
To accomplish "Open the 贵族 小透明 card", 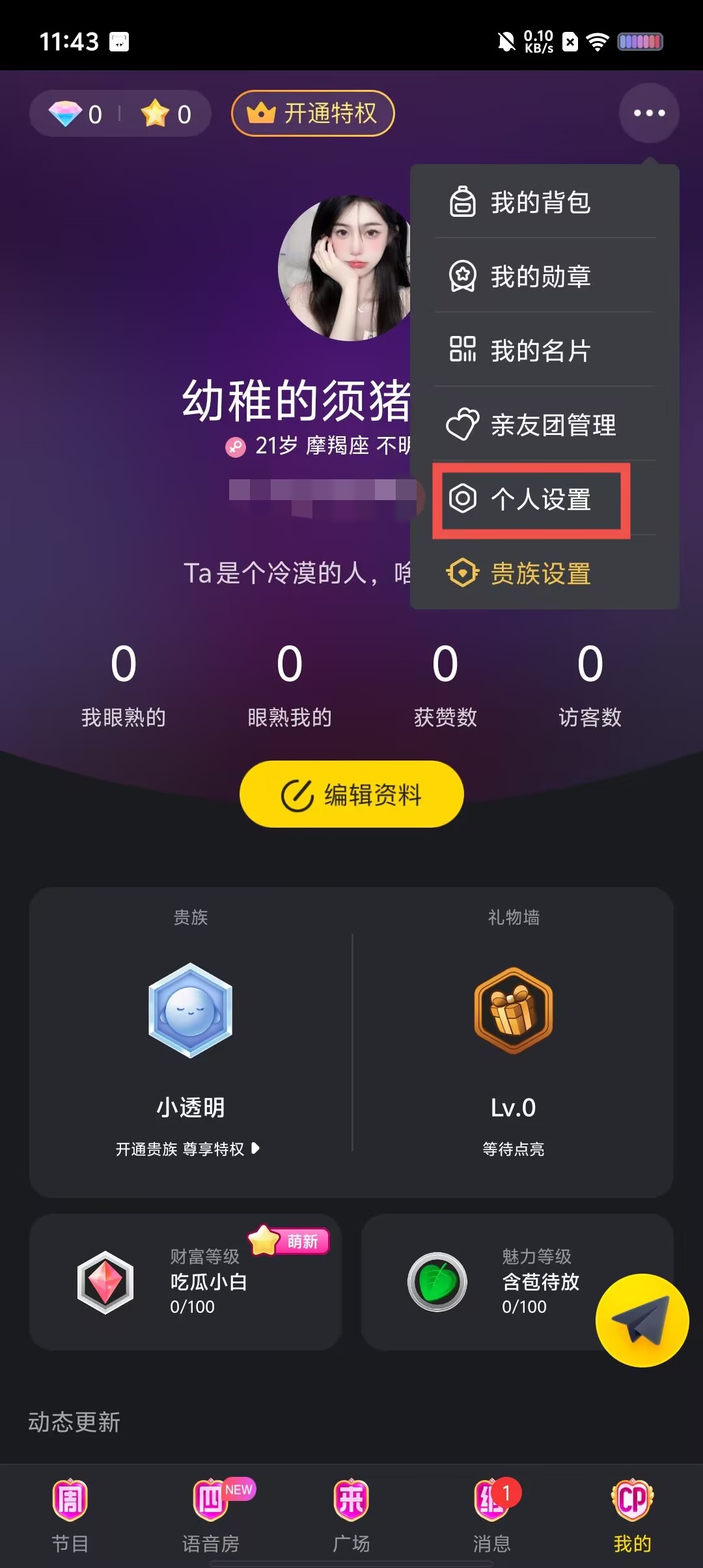I will coord(190,1042).
